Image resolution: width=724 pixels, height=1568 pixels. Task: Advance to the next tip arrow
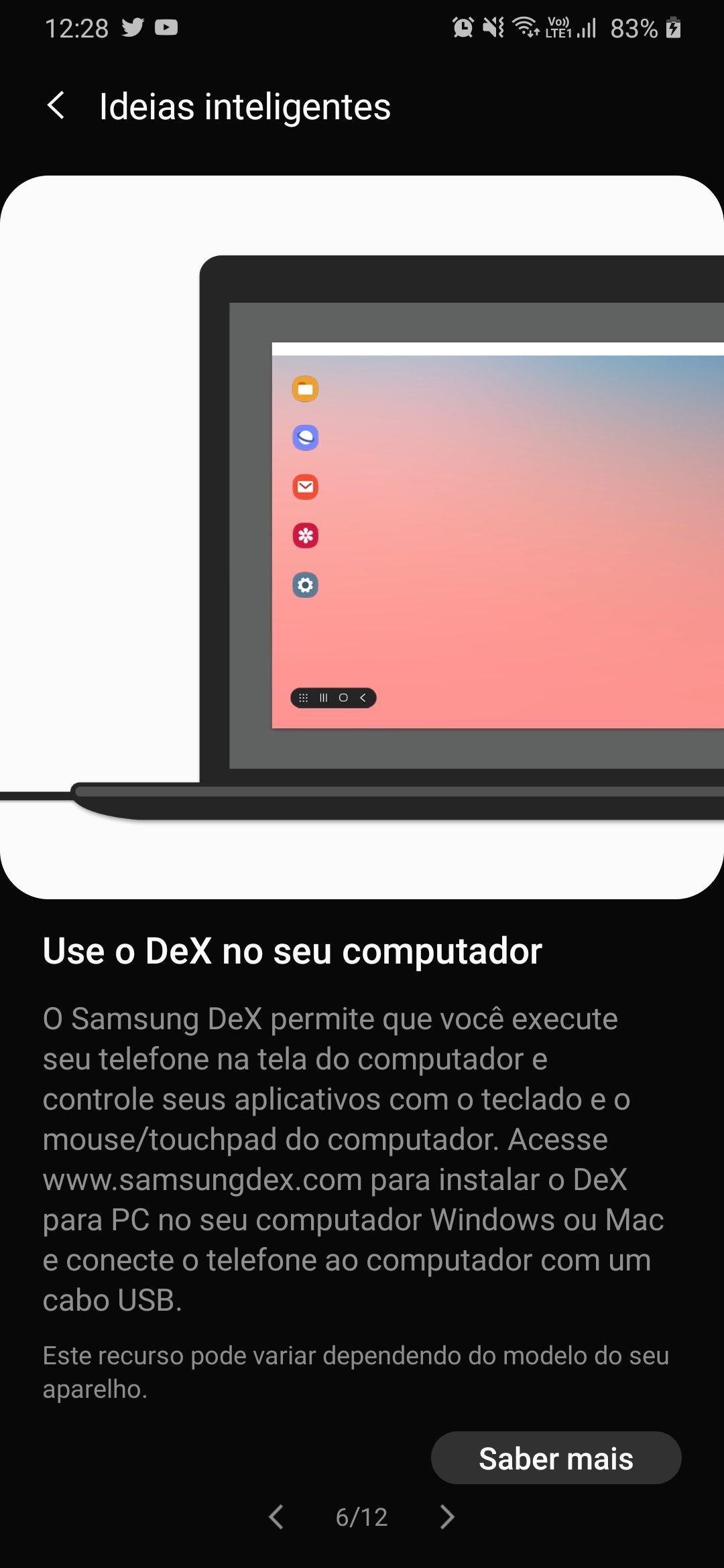[447, 1517]
